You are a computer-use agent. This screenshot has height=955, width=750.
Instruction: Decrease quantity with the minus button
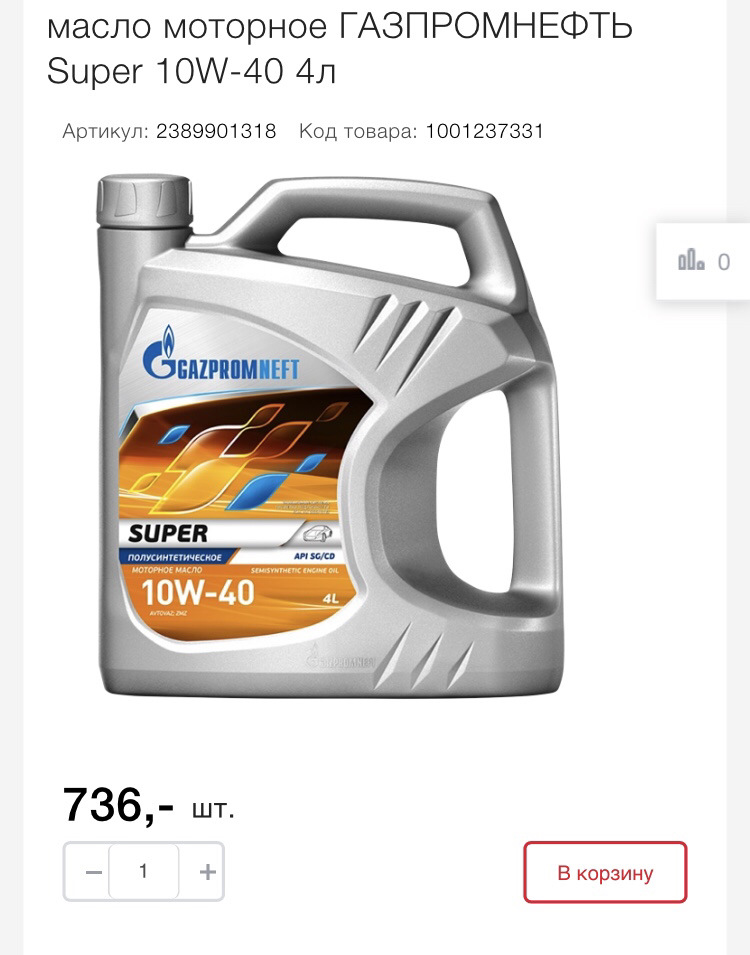(x=93, y=872)
